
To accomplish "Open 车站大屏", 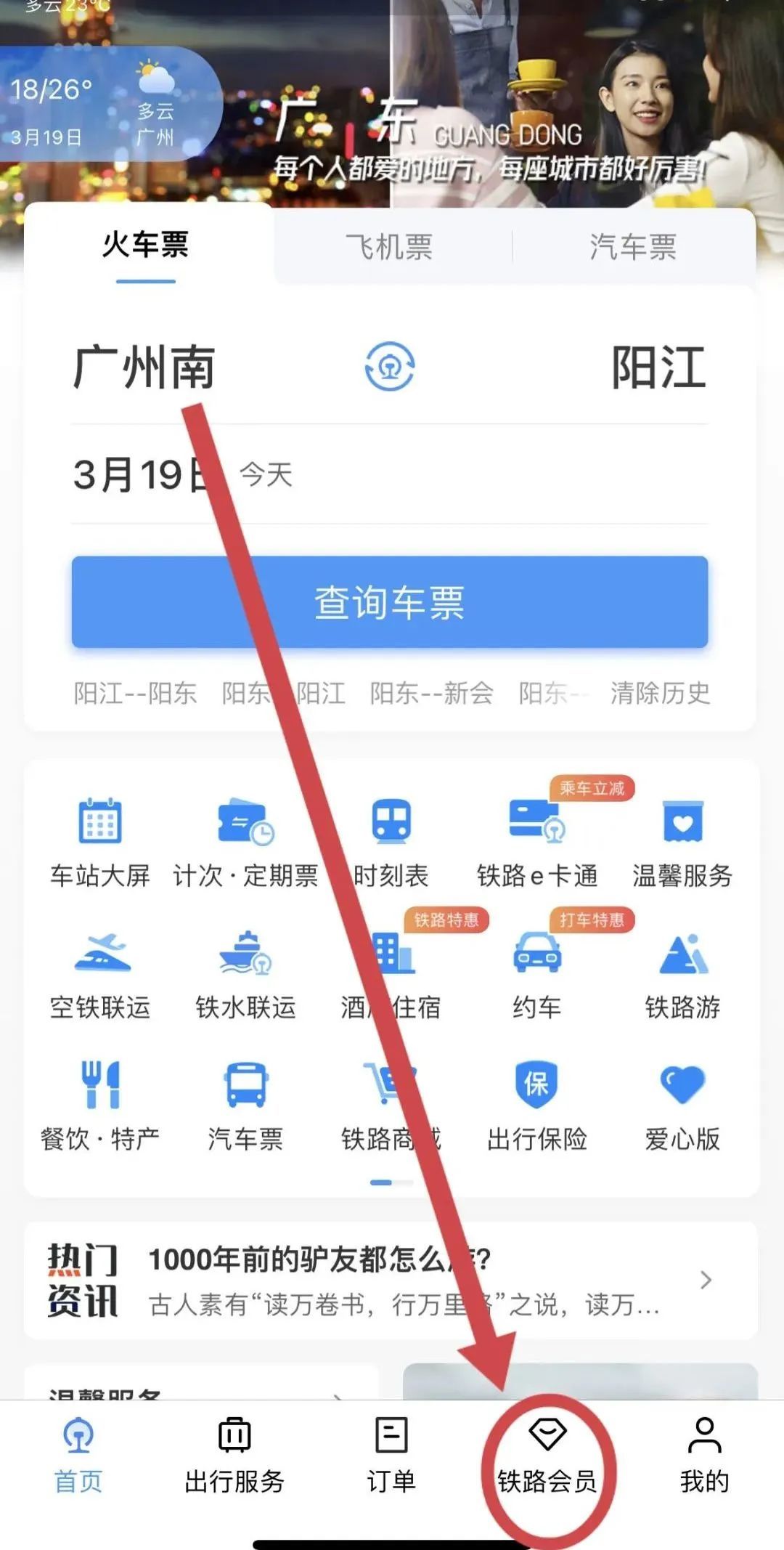I will pyautogui.click(x=100, y=844).
